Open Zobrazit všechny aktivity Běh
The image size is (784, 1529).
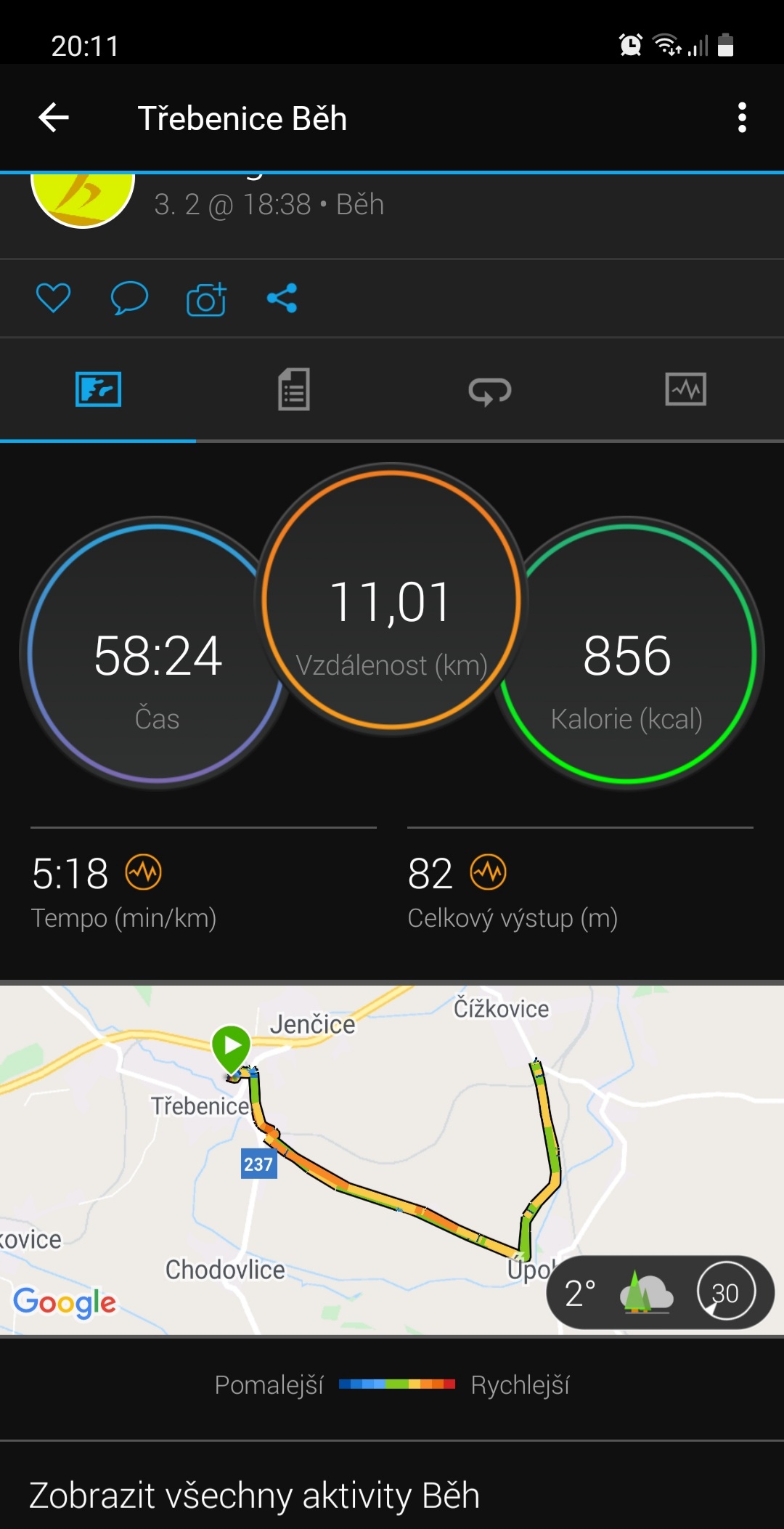pyautogui.click(x=254, y=1496)
